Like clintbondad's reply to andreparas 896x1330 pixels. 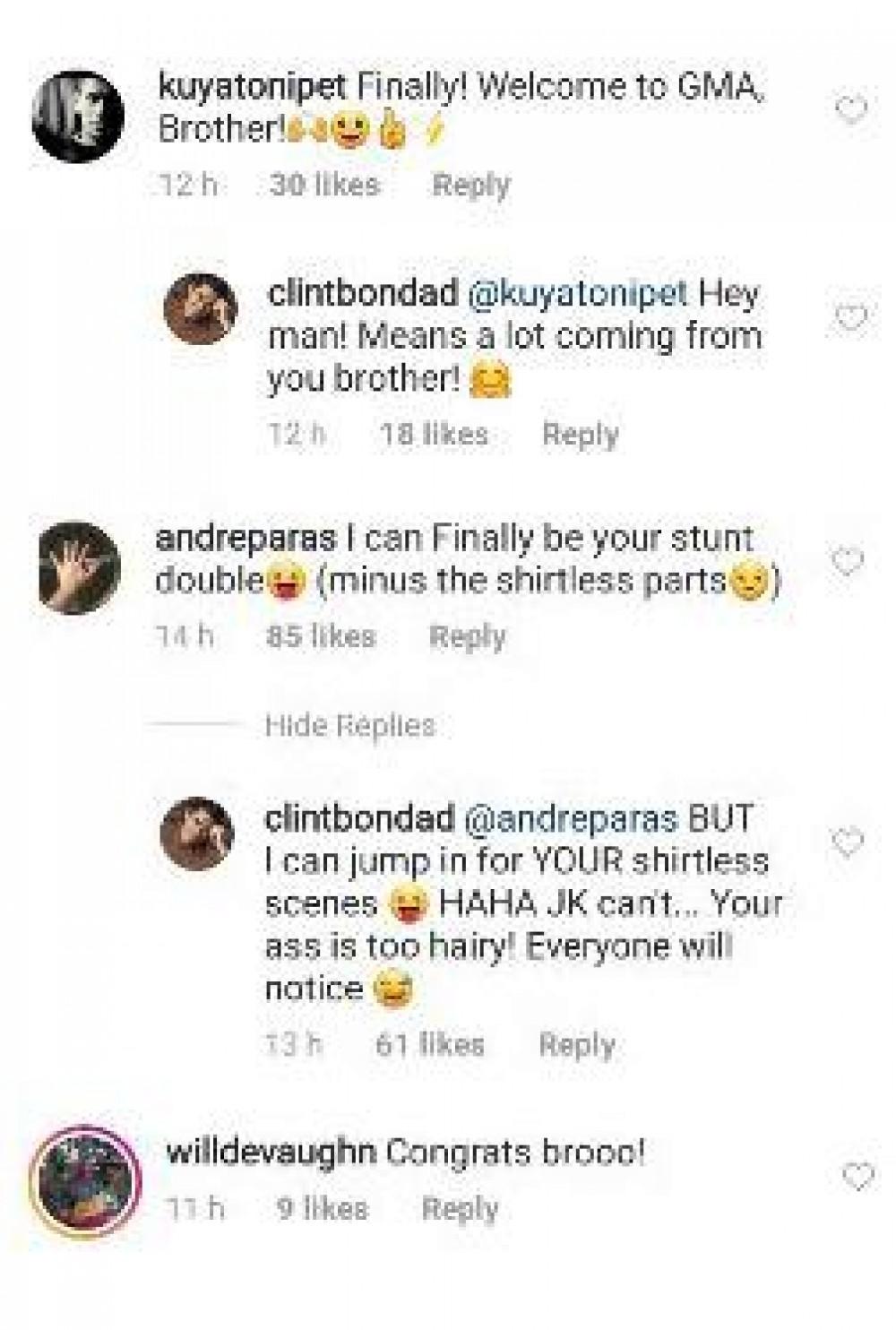tap(848, 842)
